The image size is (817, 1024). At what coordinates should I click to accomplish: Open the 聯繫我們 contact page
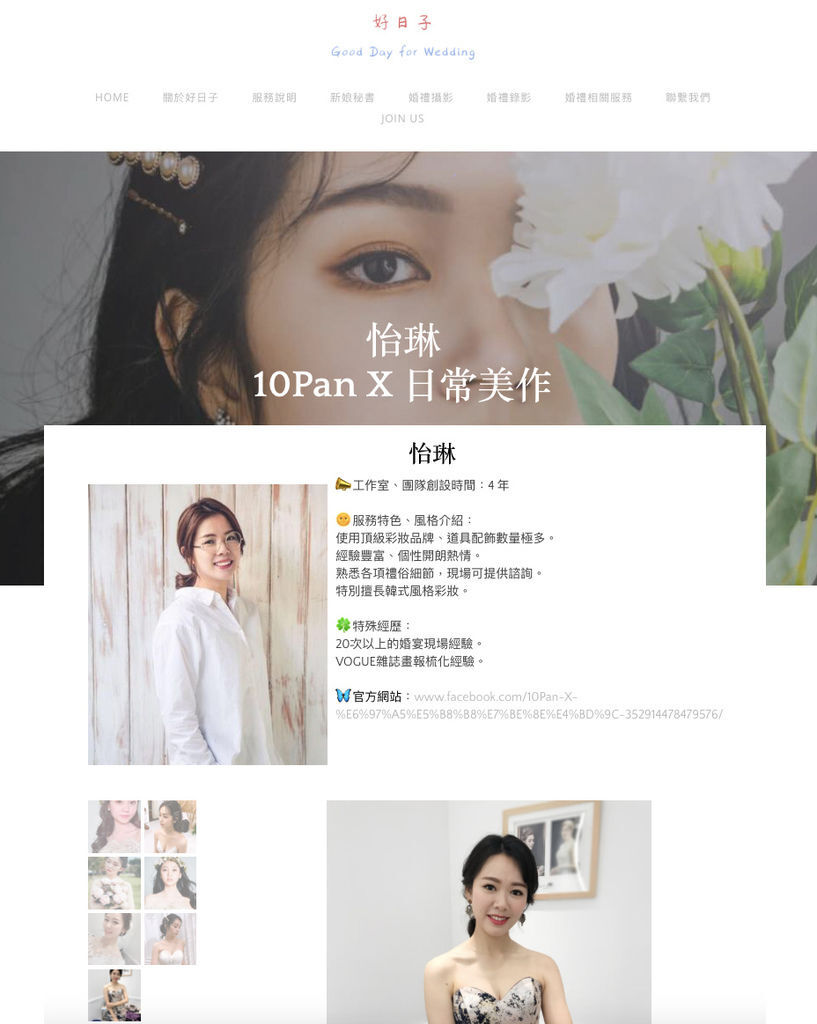(x=688, y=98)
